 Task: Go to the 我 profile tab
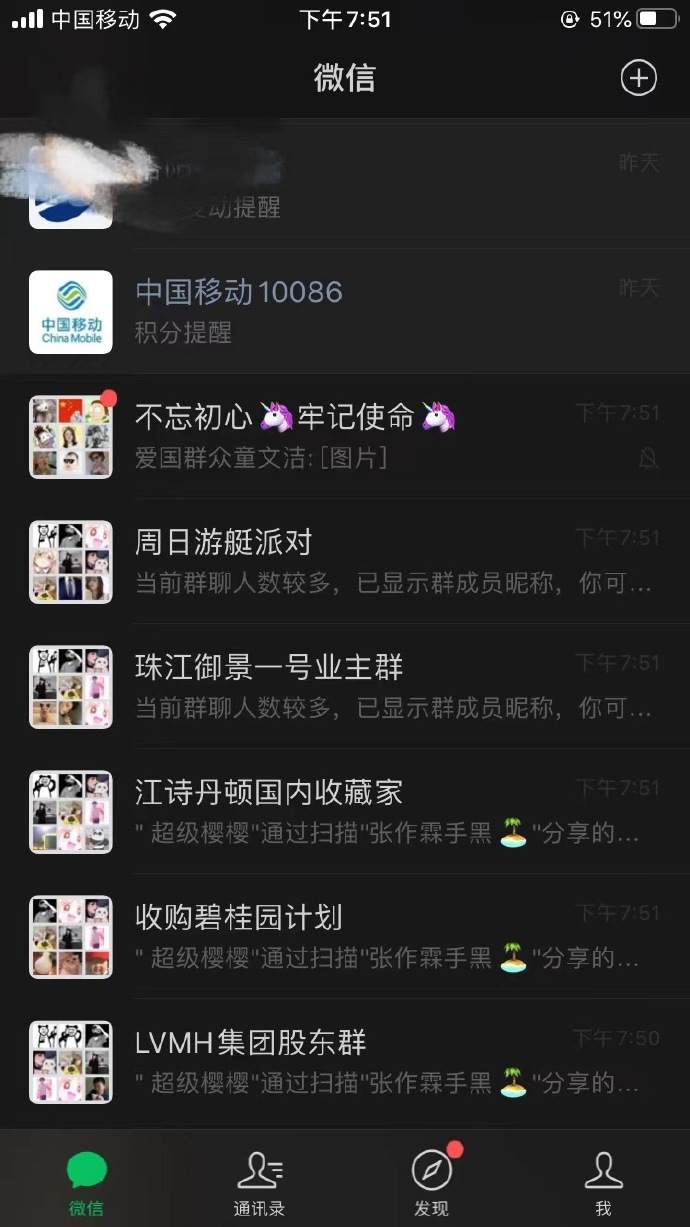point(603,1182)
